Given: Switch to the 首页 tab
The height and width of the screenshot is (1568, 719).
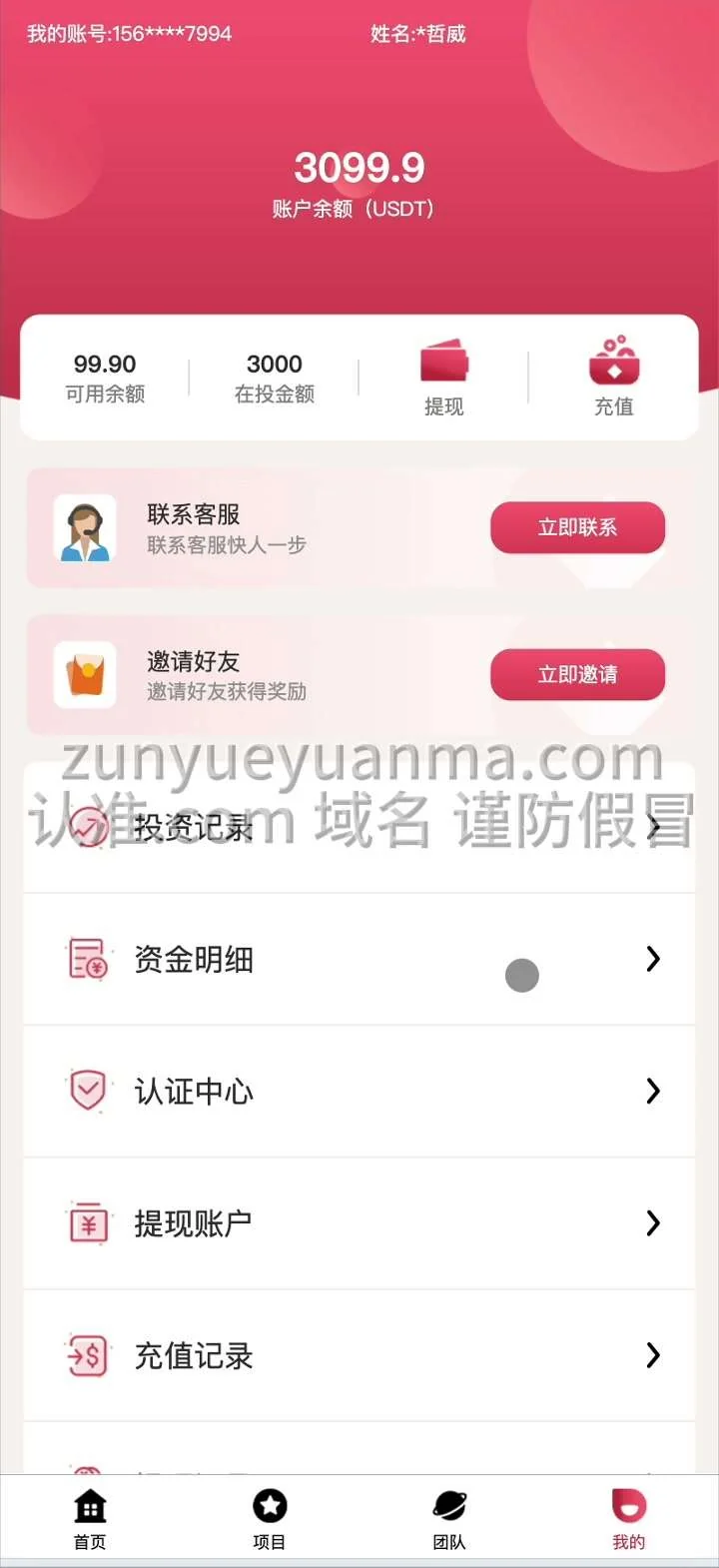Looking at the screenshot, I should (90, 1518).
